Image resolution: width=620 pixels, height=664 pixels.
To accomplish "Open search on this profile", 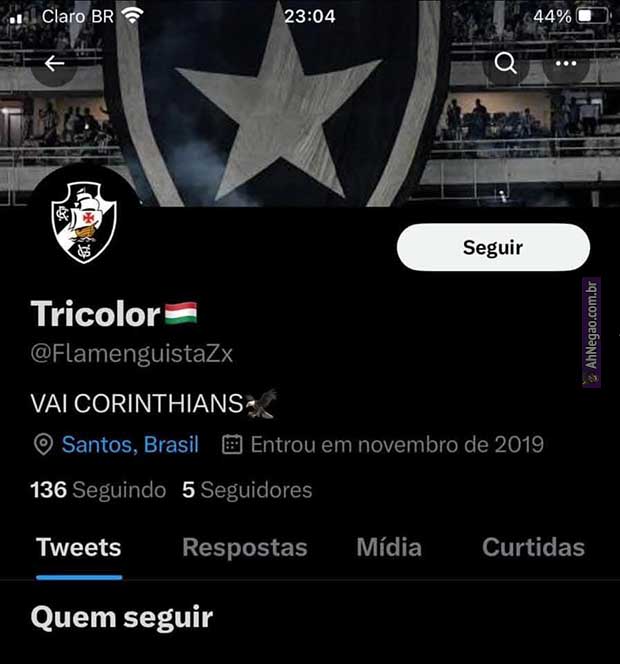I will 506,64.
